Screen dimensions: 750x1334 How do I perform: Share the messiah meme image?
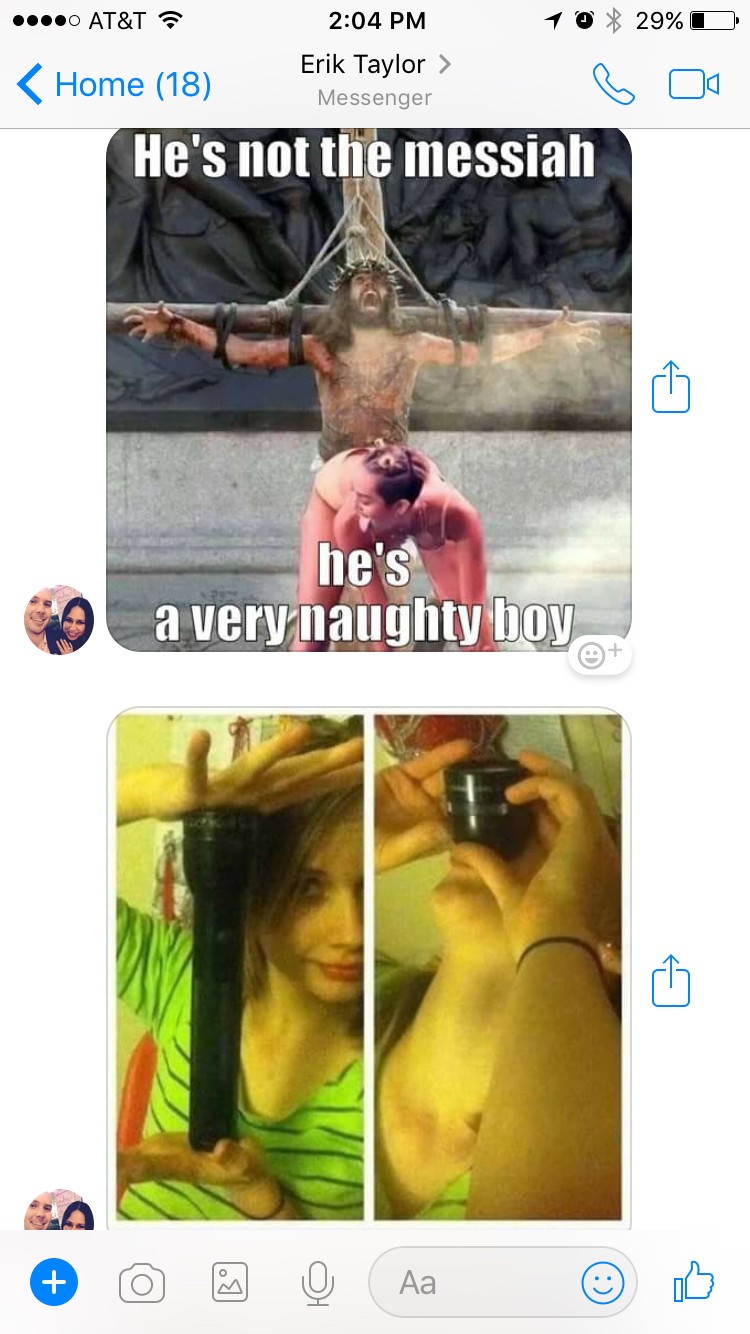pyautogui.click(x=671, y=387)
